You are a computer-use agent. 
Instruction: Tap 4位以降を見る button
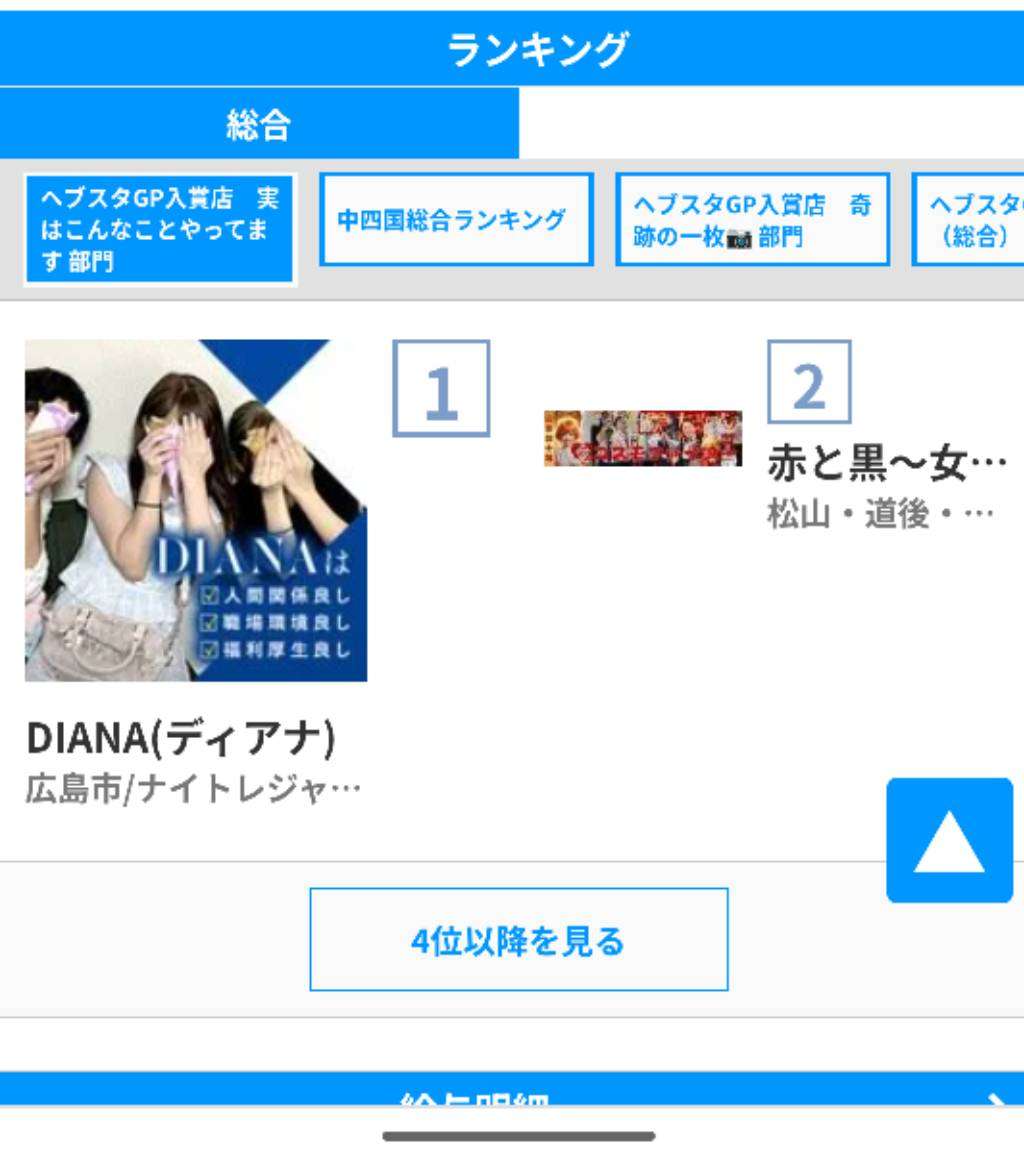point(518,940)
